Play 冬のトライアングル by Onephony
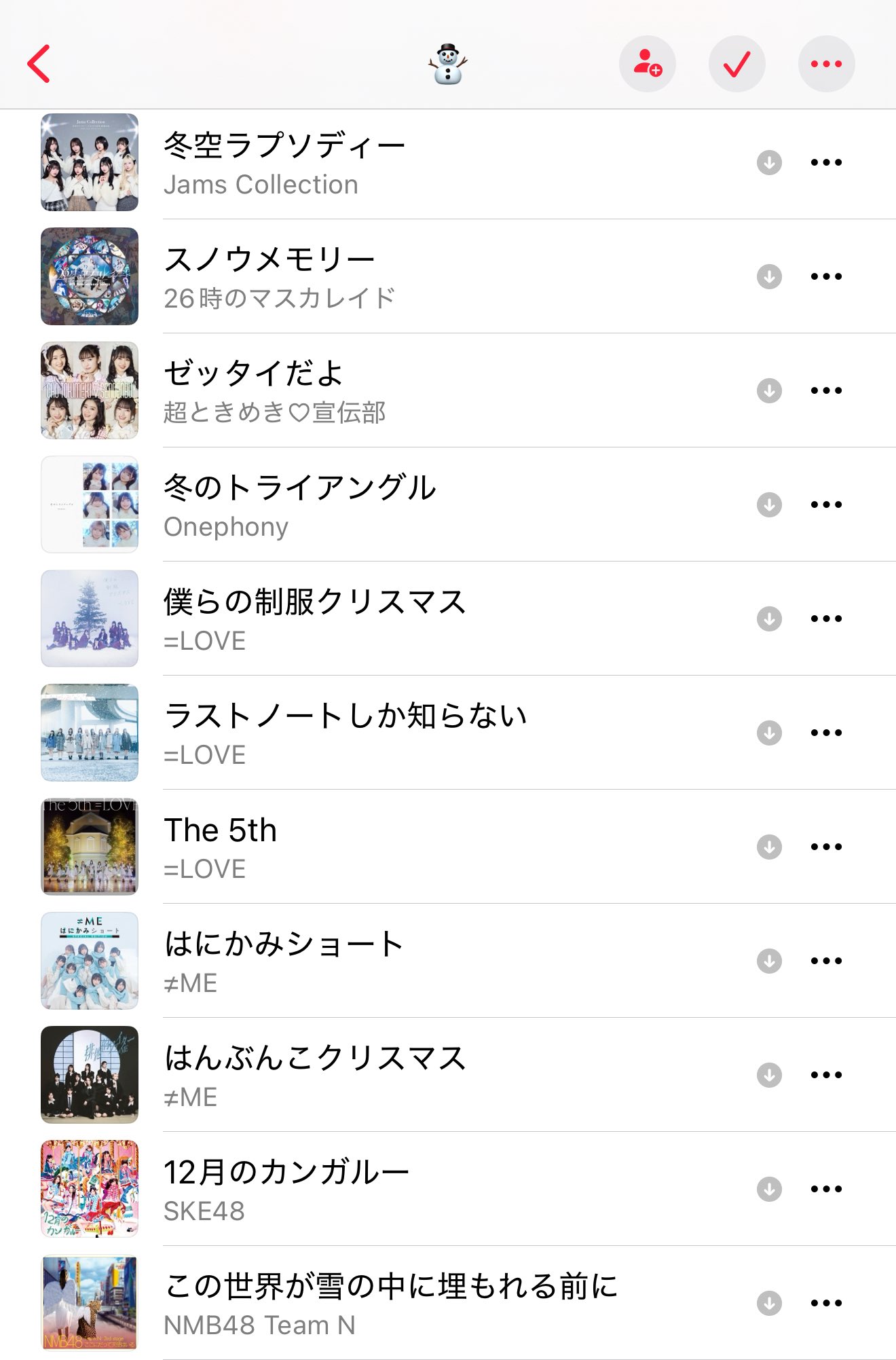Image resolution: width=896 pixels, height=1360 pixels. [299, 505]
